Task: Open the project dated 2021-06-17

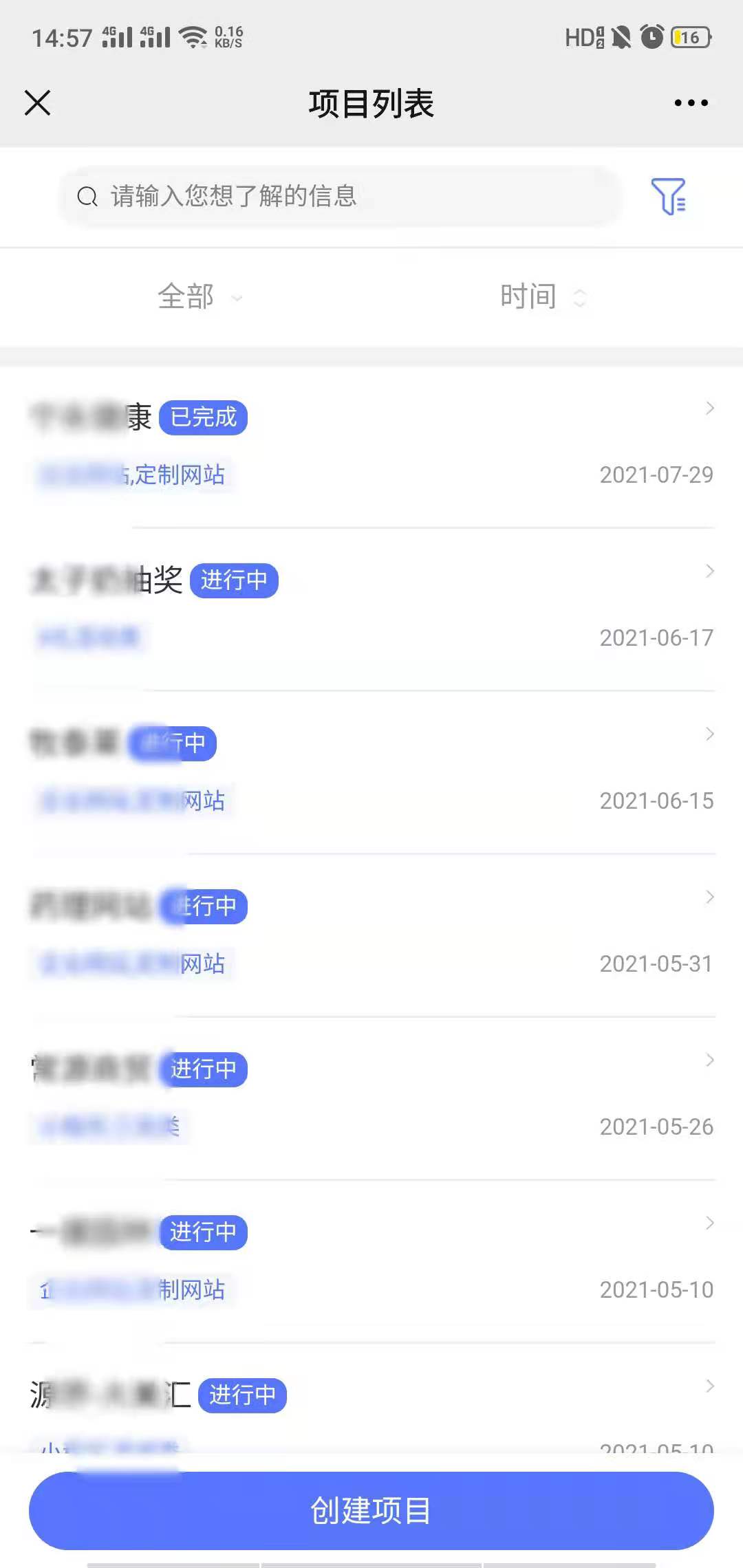Action: [371, 609]
